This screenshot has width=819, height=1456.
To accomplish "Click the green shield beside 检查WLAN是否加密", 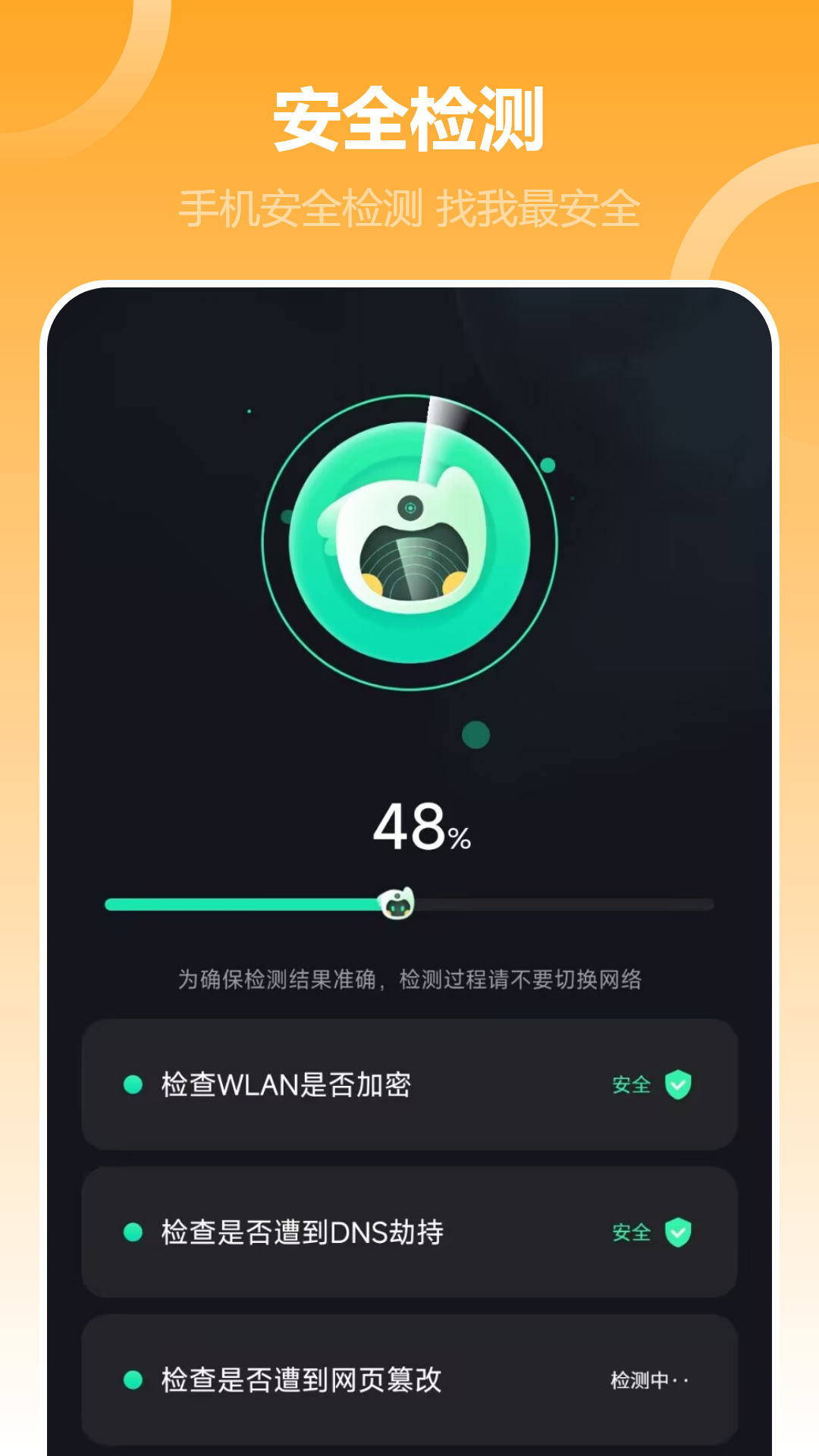I will (x=677, y=1084).
